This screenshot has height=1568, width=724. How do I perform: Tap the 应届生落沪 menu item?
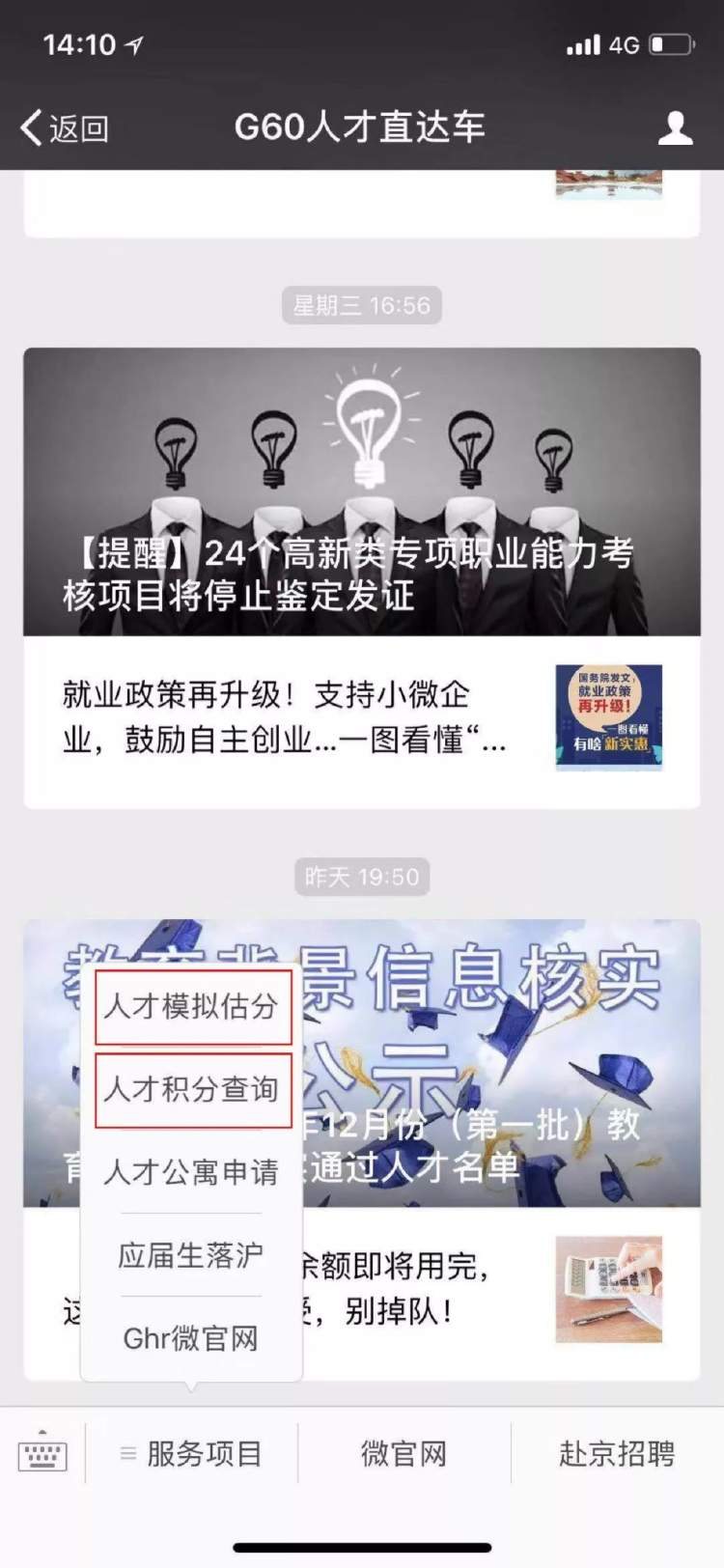tap(191, 1255)
